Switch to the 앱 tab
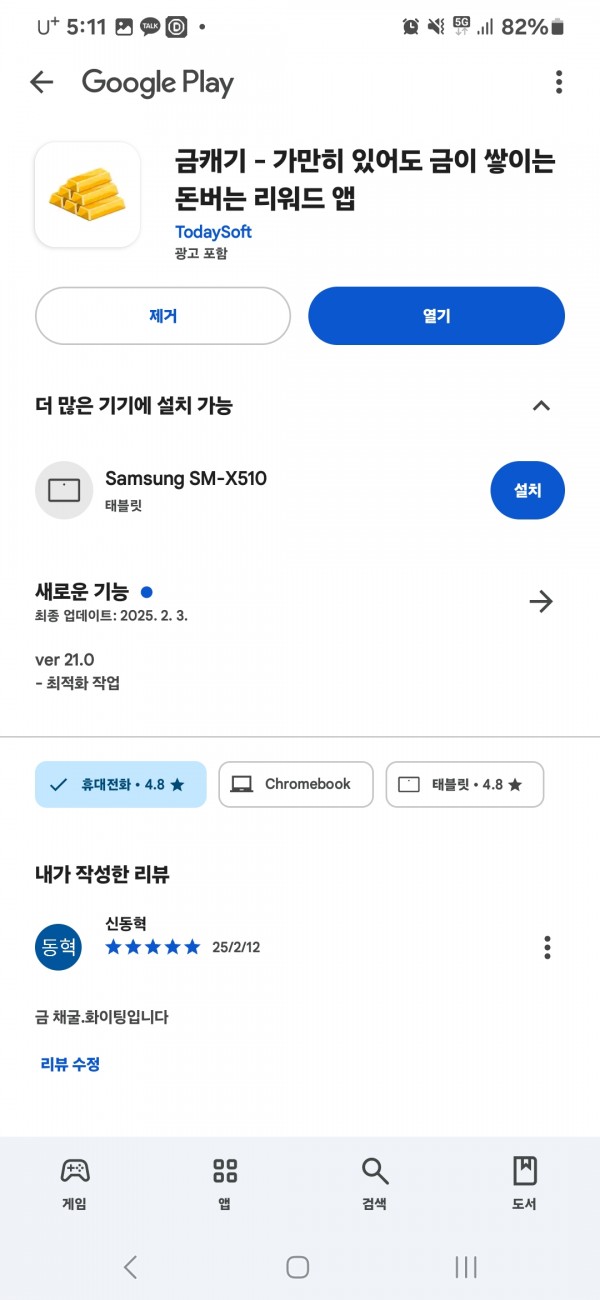This screenshot has width=600, height=1300. pyautogui.click(x=225, y=1184)
